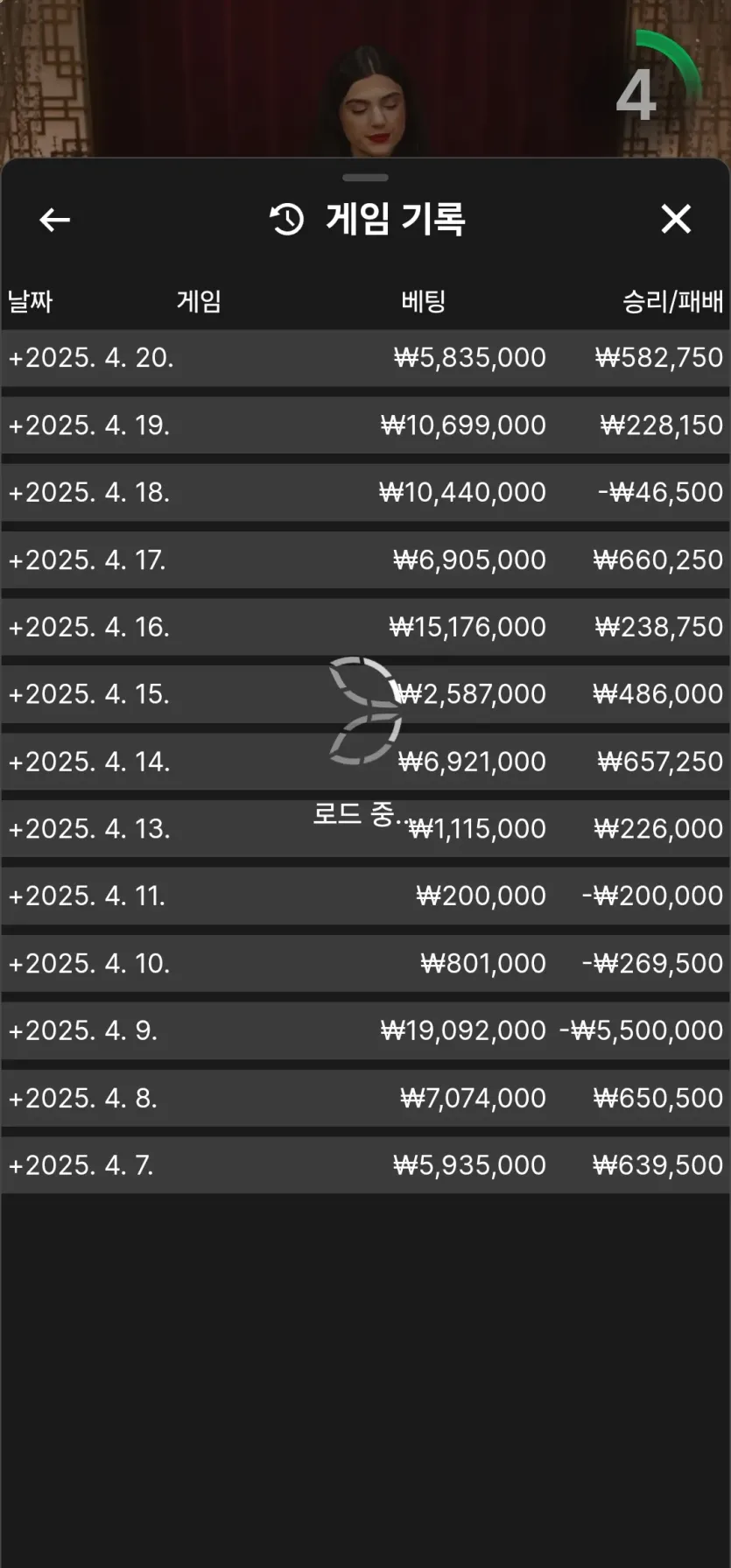This screenshot has height=1568, width=731.
Task: Expand the 2025. 4. 19. row
Action: (x=365, y=425)
